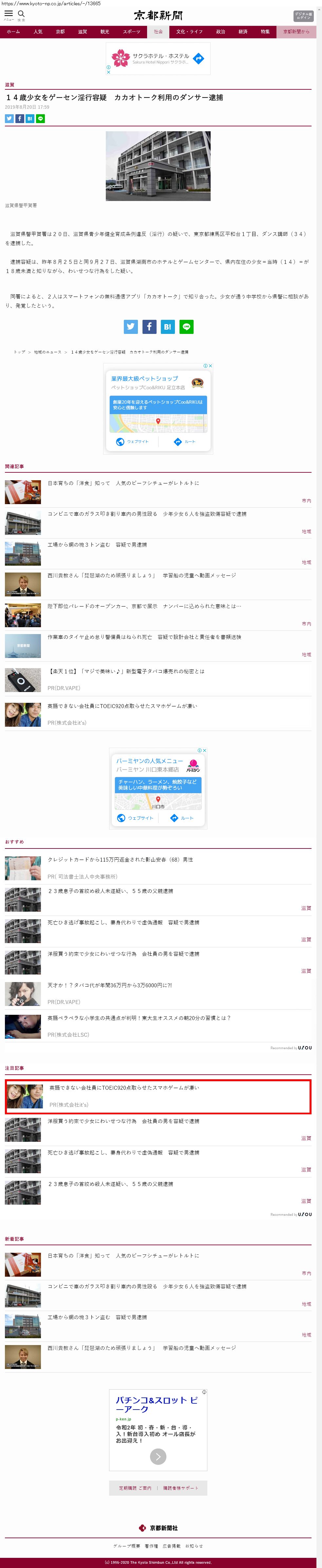The height and width of the screenshot is (1568, 322).
Task: Tap the デジタル版ログイン button
Action: point(303,15)
